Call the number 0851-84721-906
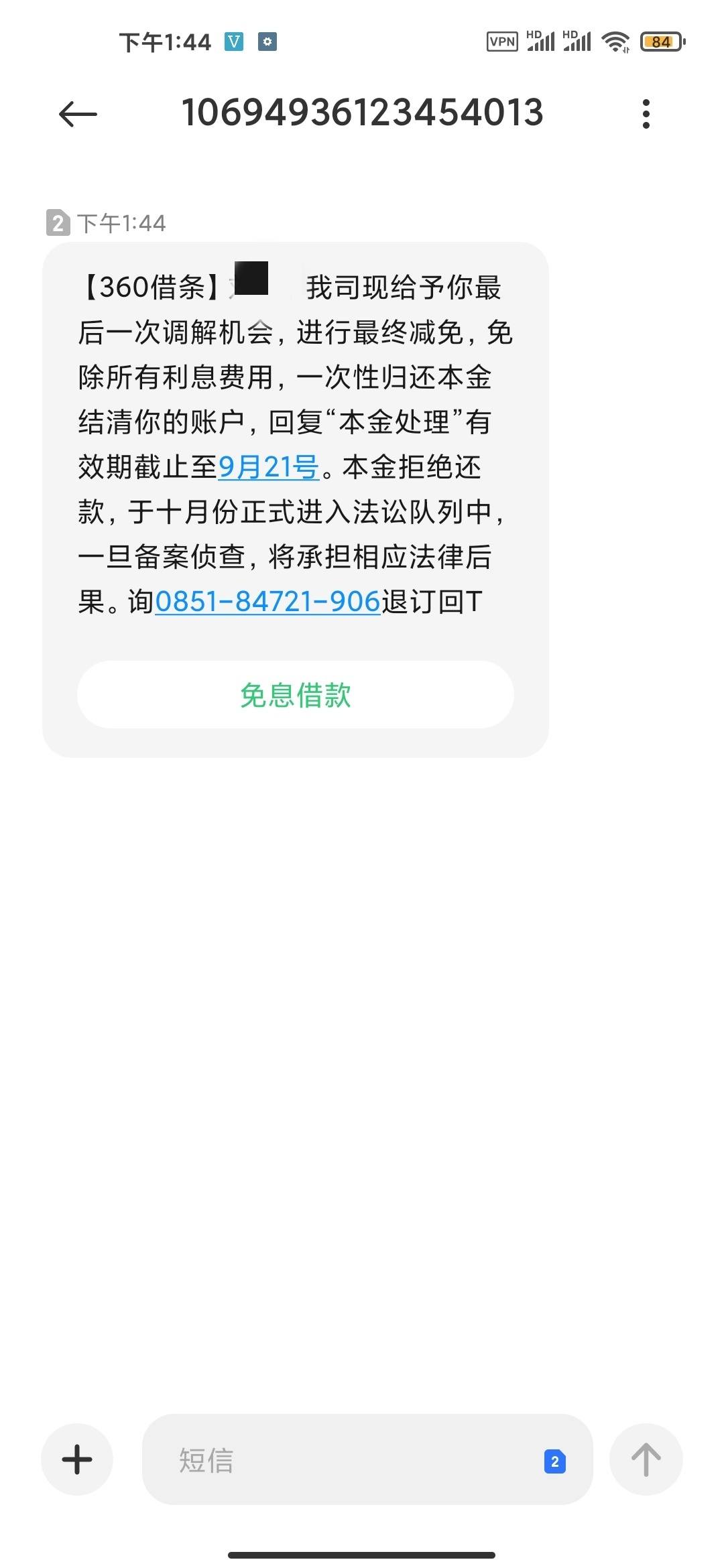Image resolution: width=724 pixels, height=1568 pixels. pos(267,602)
